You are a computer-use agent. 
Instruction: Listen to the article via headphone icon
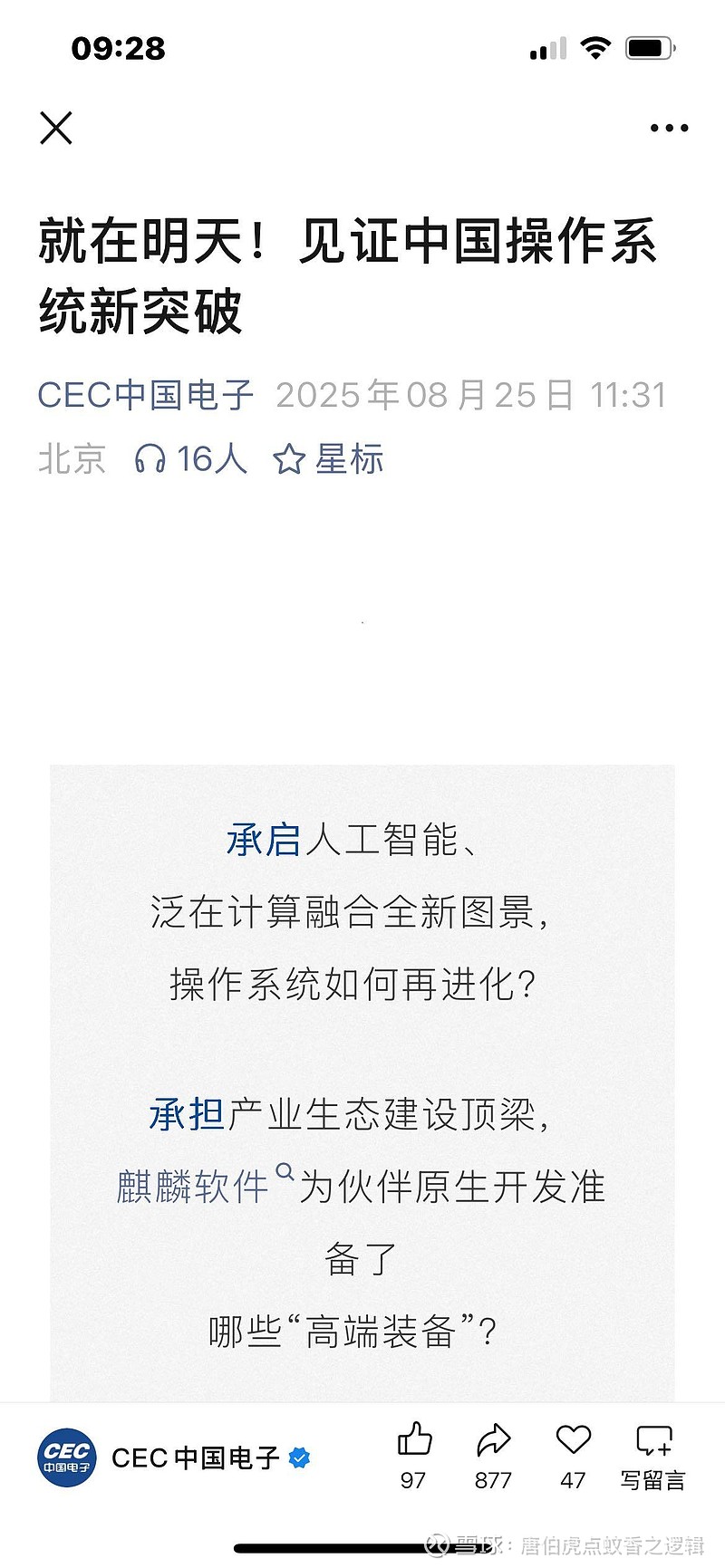(x=189, y=459)
